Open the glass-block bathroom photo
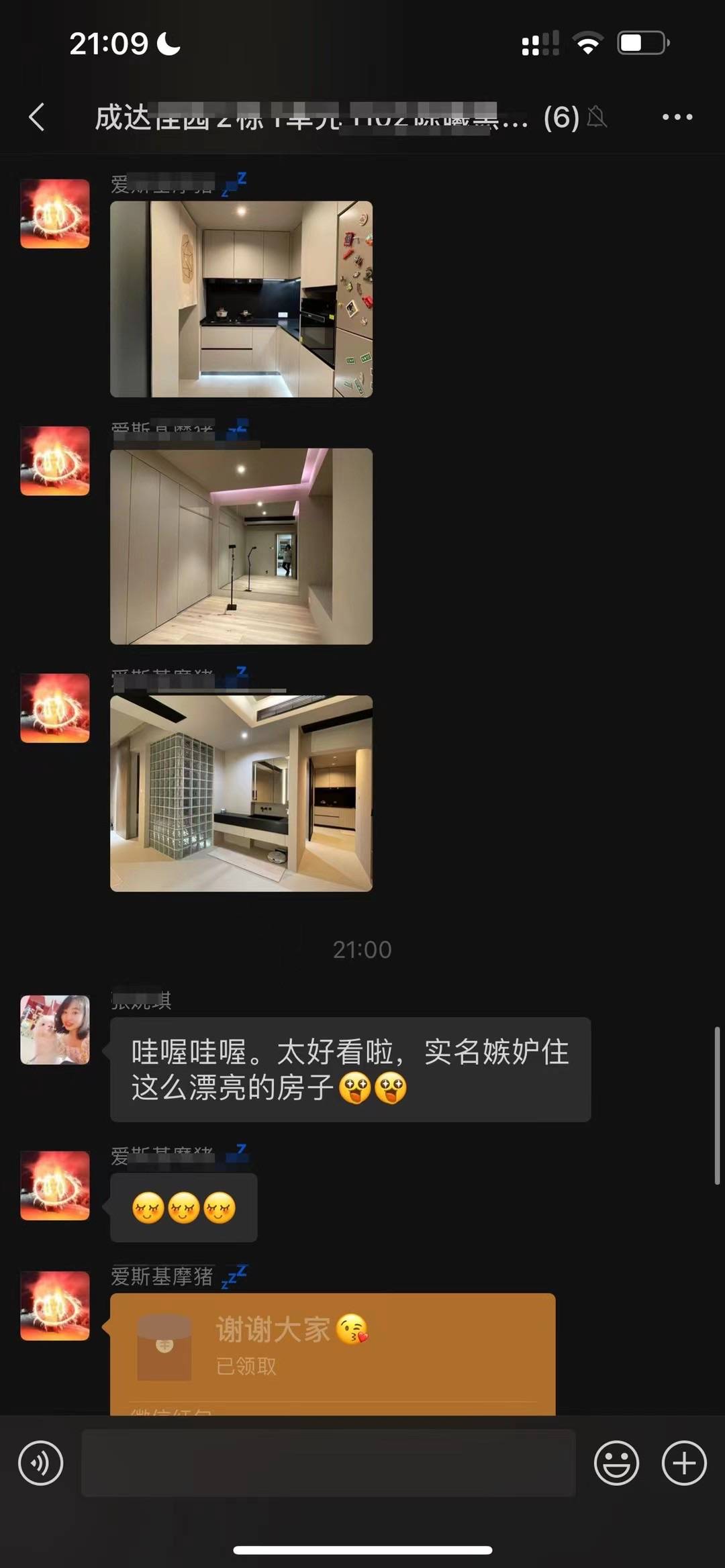The image size is (725, 1568). (241, 793)
